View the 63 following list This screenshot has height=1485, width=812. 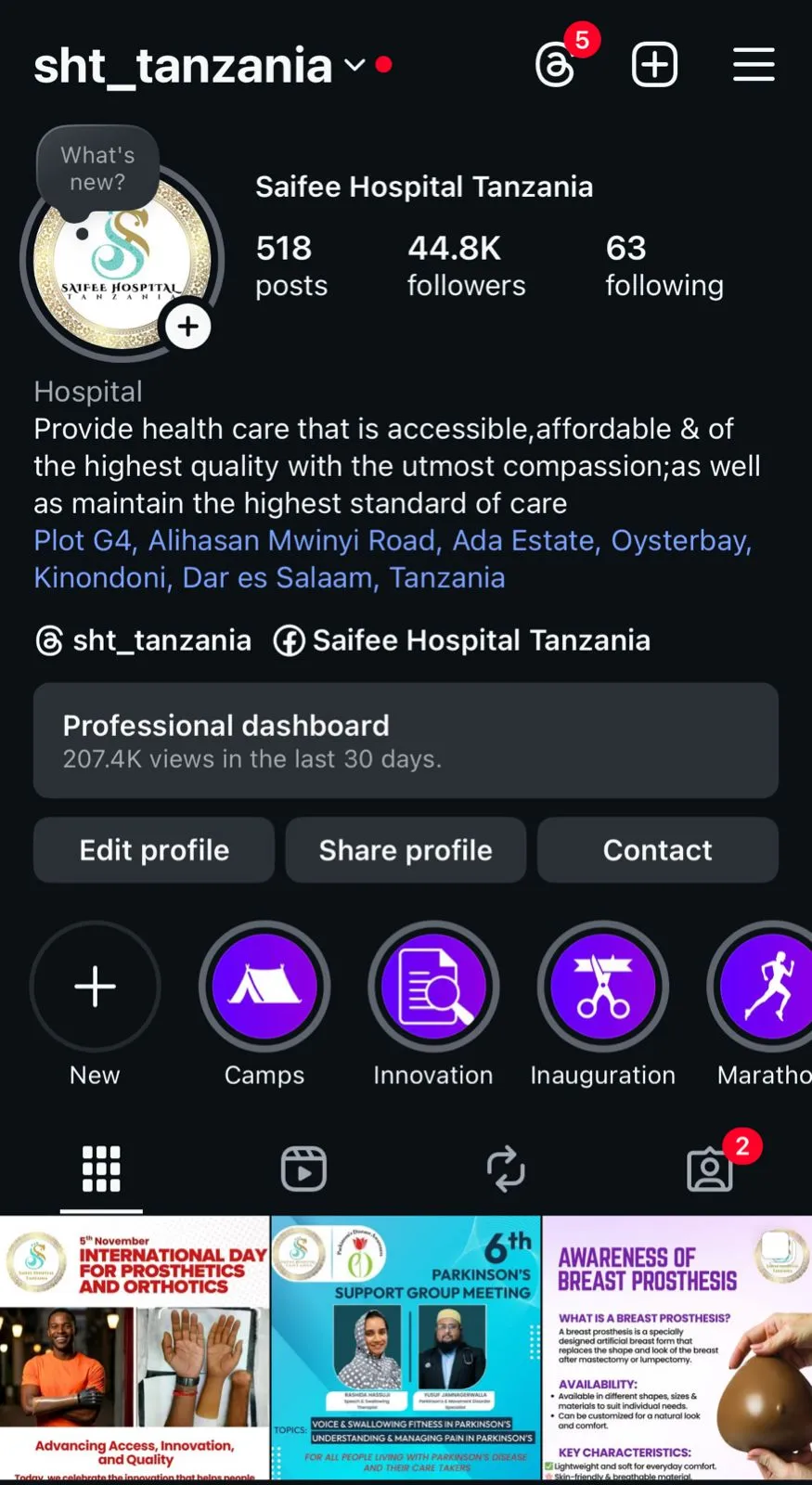(x=664, y=265)
